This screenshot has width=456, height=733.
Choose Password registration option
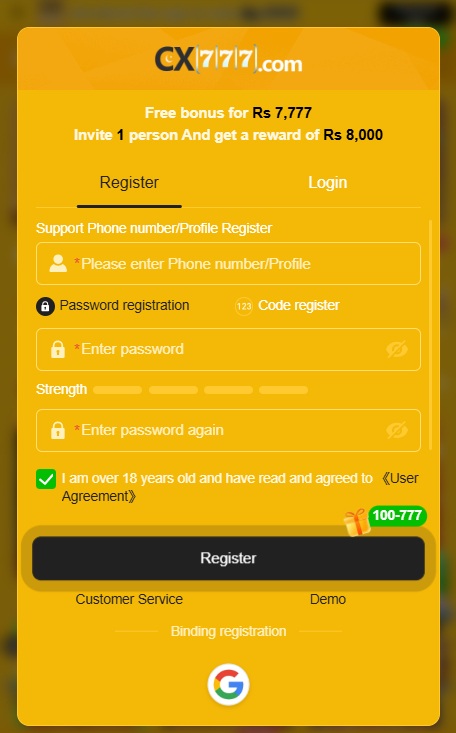pyautogui.click(x=113, y=306)
